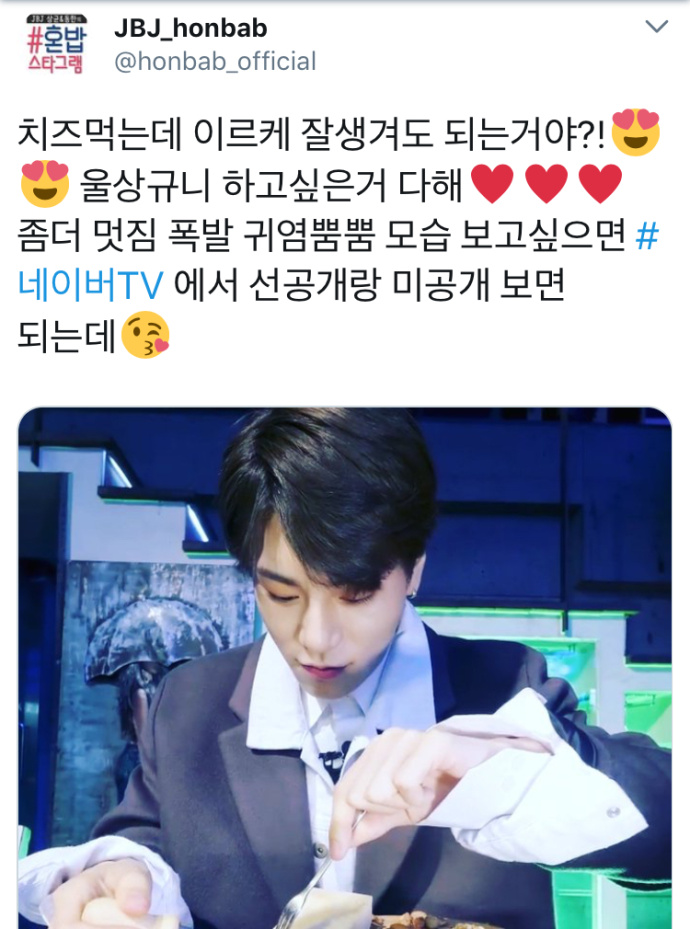View the attached photo full screen
690x929 pixels.
pyautogui.click(x=344, y=666)
